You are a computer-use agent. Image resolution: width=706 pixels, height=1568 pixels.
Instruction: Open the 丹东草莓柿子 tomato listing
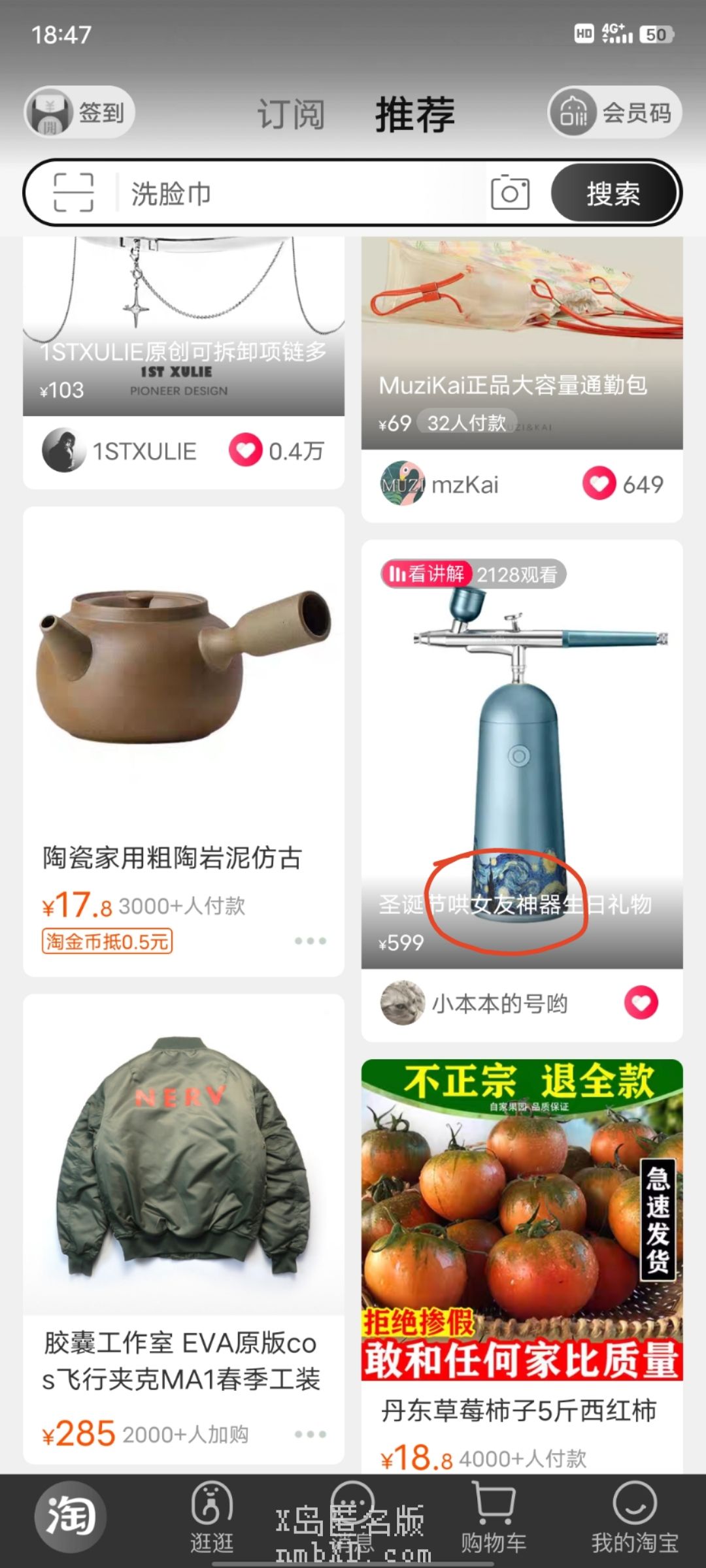pos(522,1241)
